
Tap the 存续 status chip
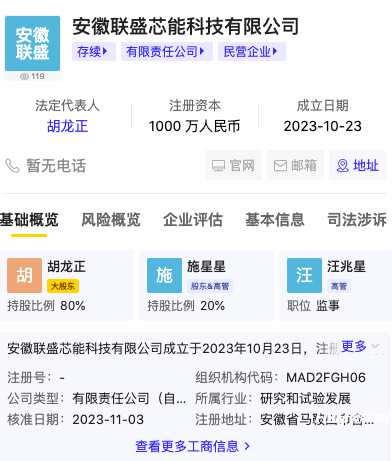pos(94,52)
